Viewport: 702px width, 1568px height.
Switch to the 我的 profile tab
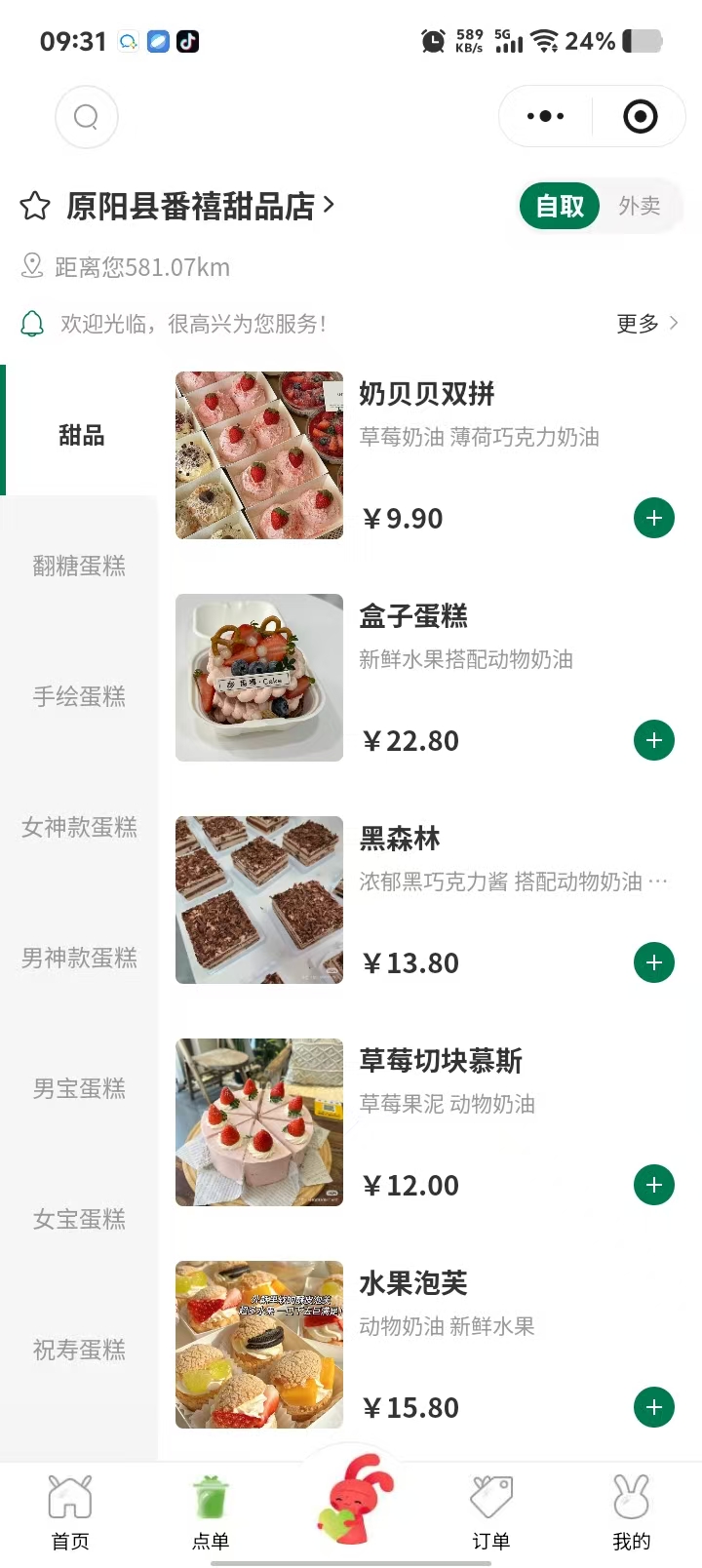631,1511
